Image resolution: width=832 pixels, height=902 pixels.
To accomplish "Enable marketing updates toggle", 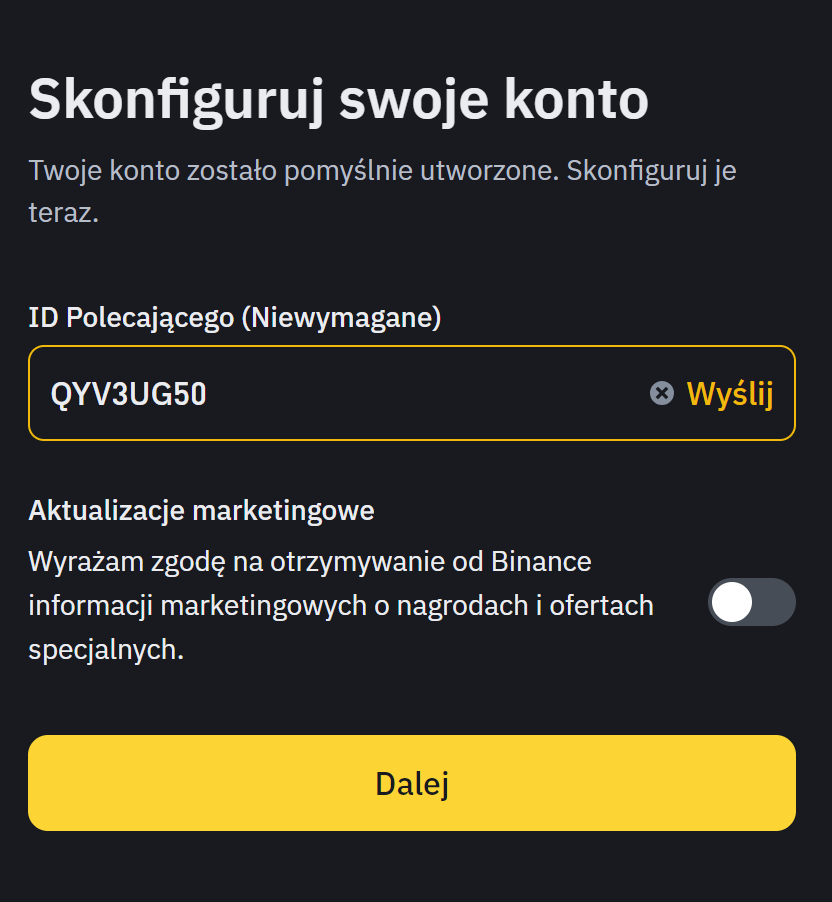I will [751, 602].
